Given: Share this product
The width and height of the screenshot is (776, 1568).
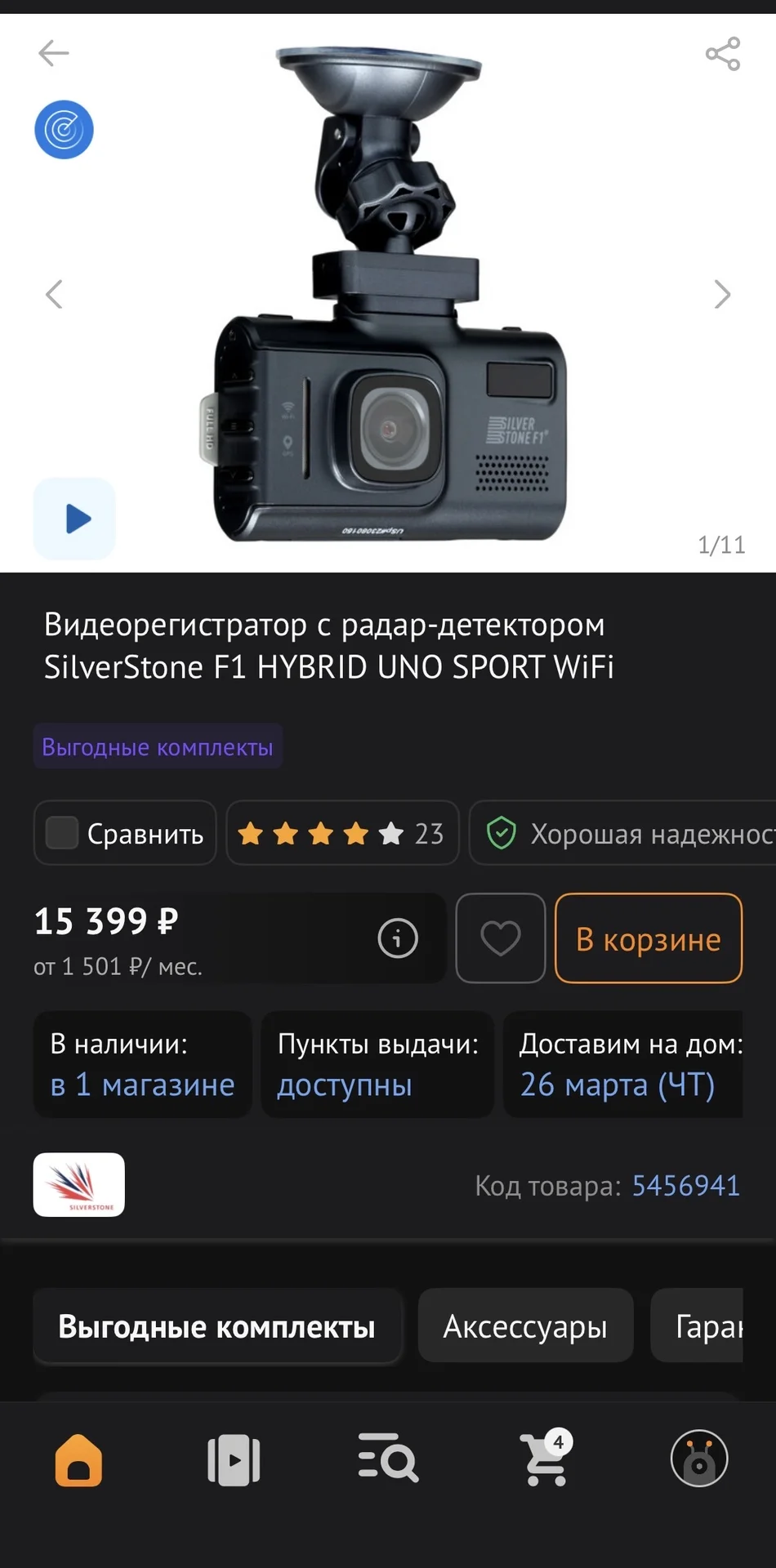Looking at the screenshot, I should pos(723,54).
